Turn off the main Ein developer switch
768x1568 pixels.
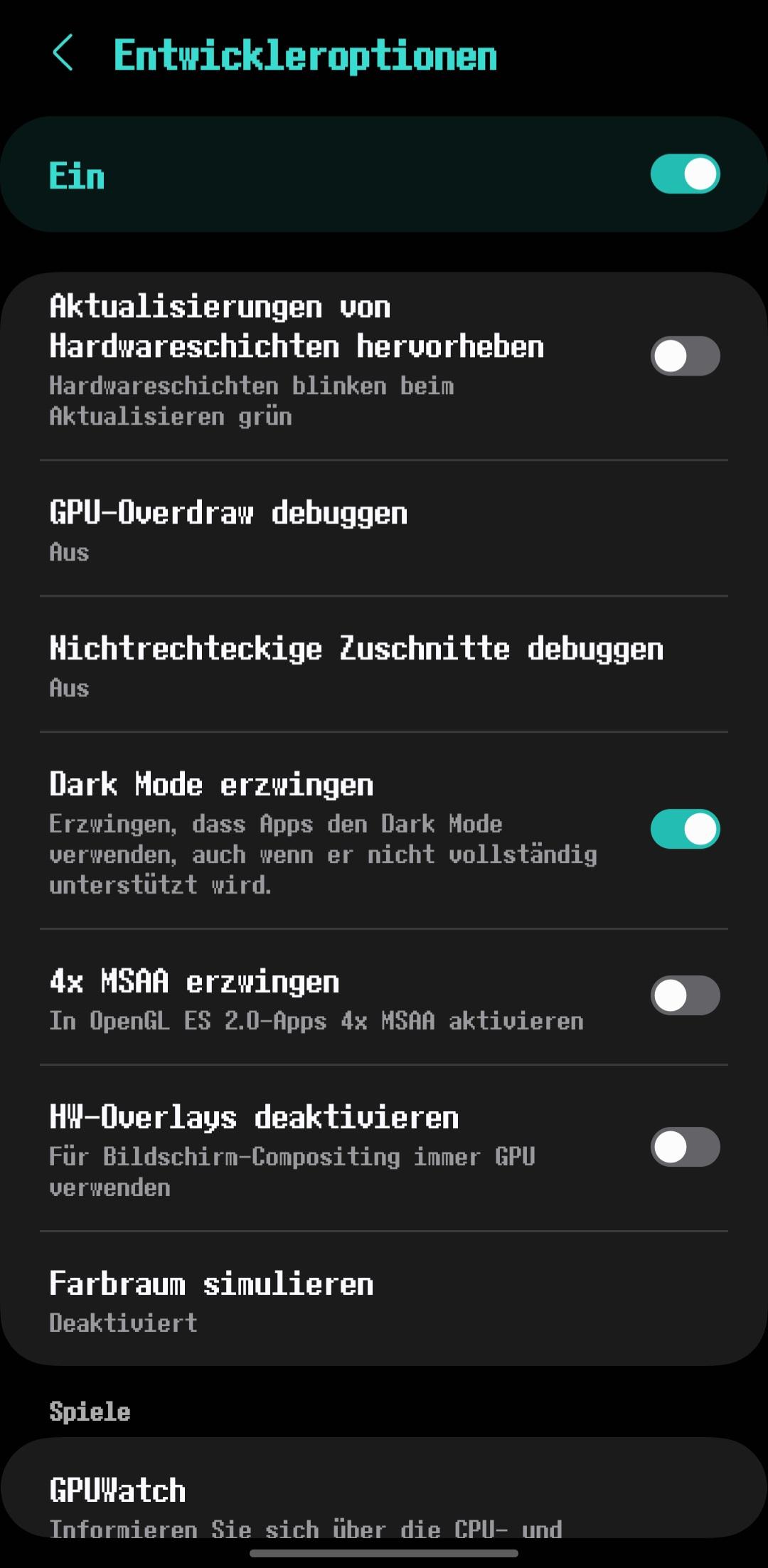click(685, 174)
